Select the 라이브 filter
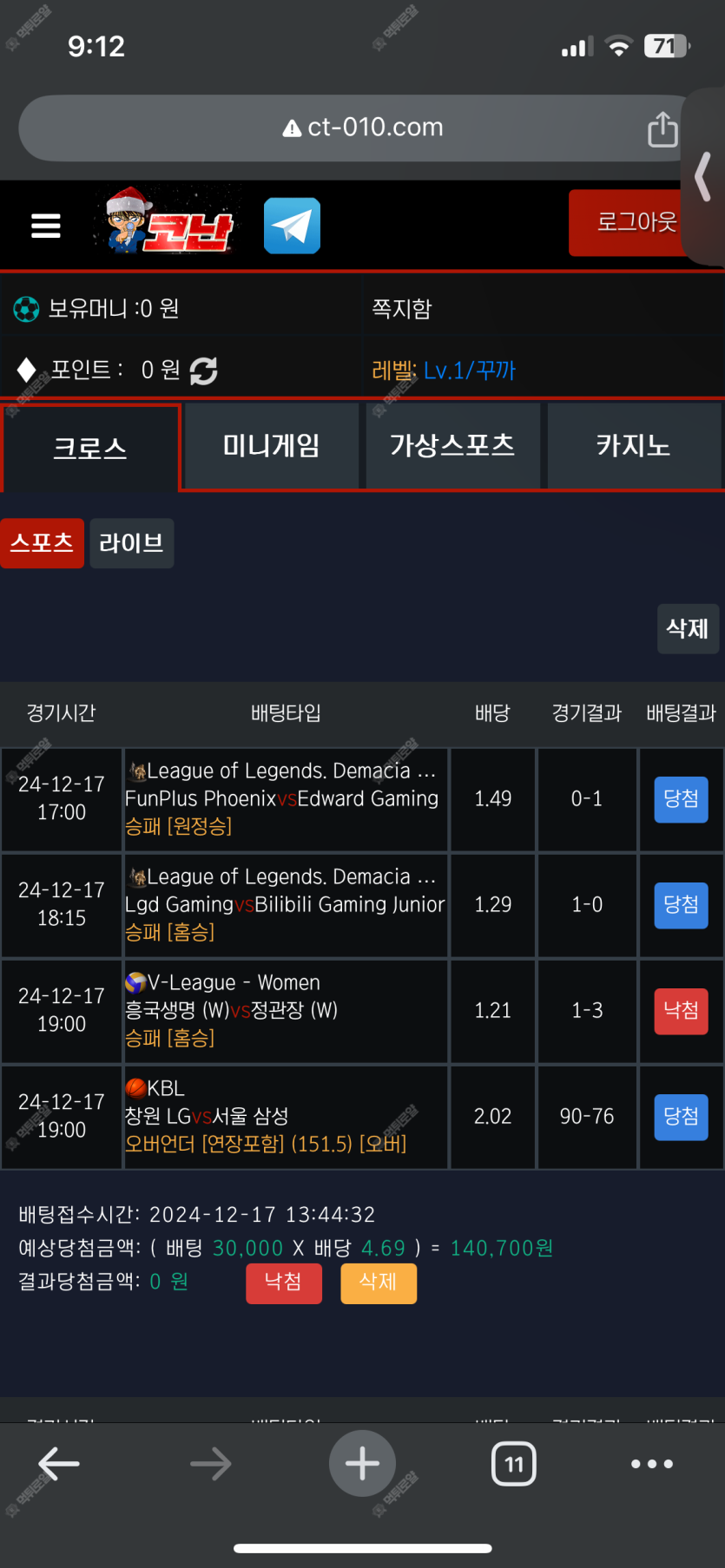725x1568 pixels. (x=131, y=543)
